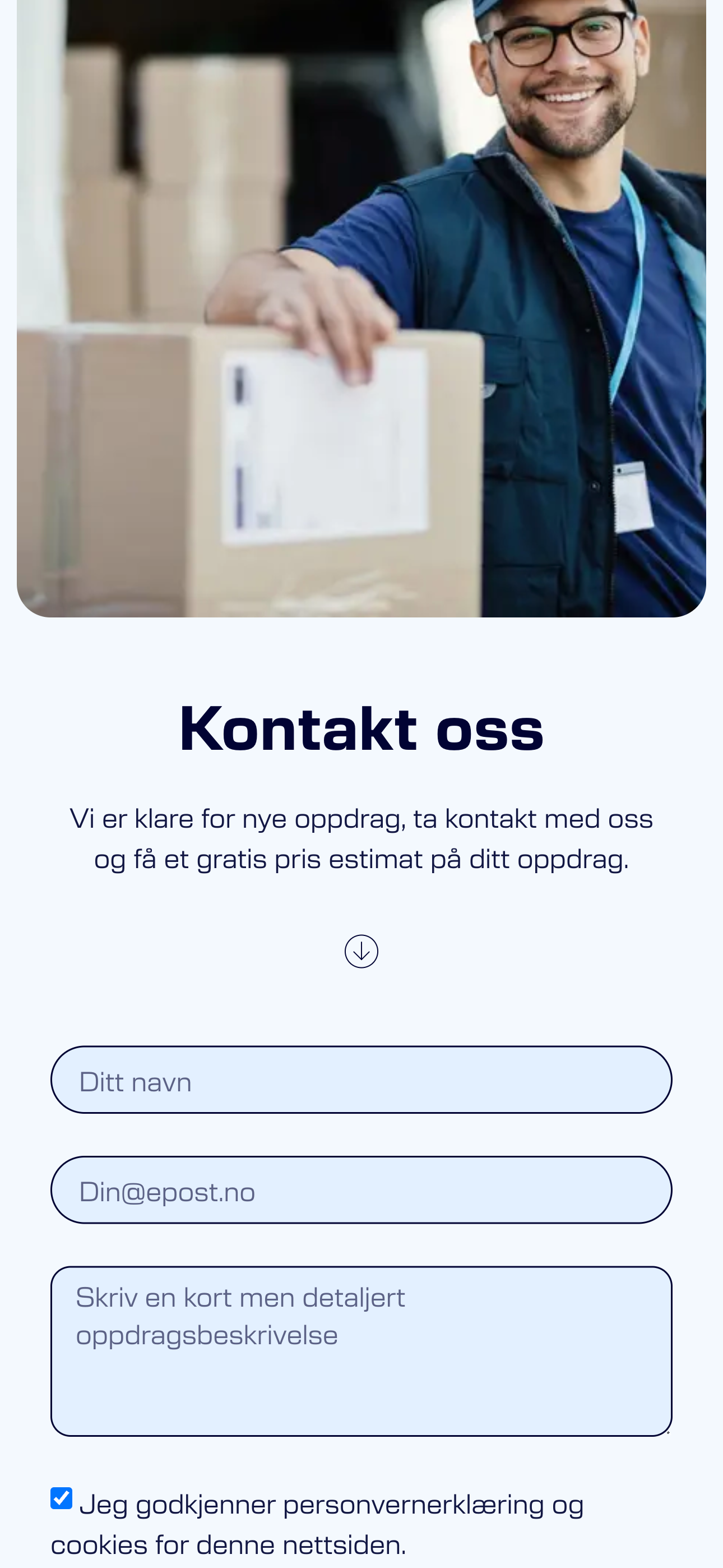The height and width of the screenshot is (1568, 723).
Task: Select the Din@epost.no email field
Action: tap(361, 1190)
